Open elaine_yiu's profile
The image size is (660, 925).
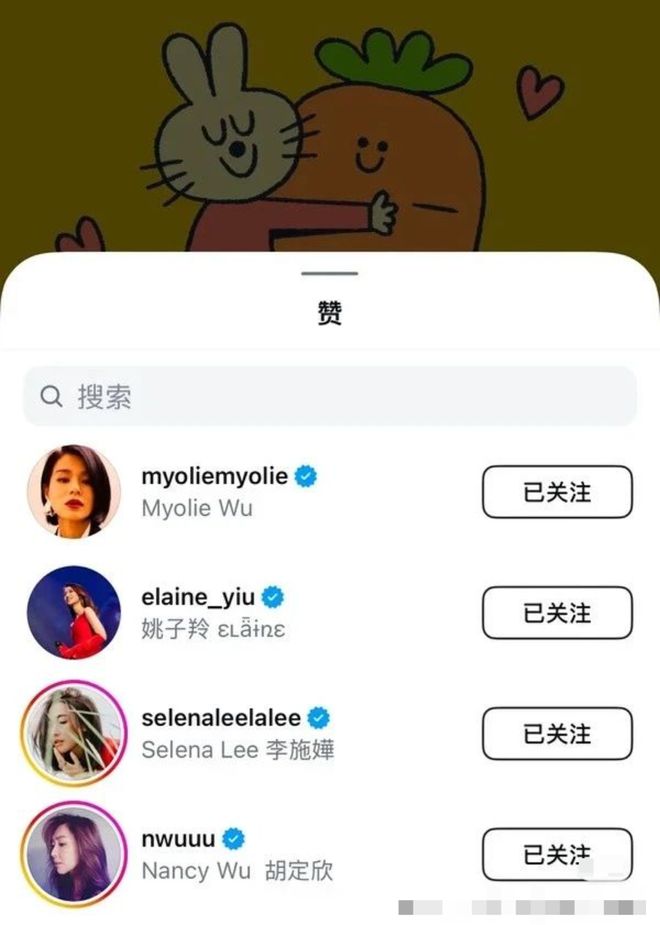click(198, 598)
